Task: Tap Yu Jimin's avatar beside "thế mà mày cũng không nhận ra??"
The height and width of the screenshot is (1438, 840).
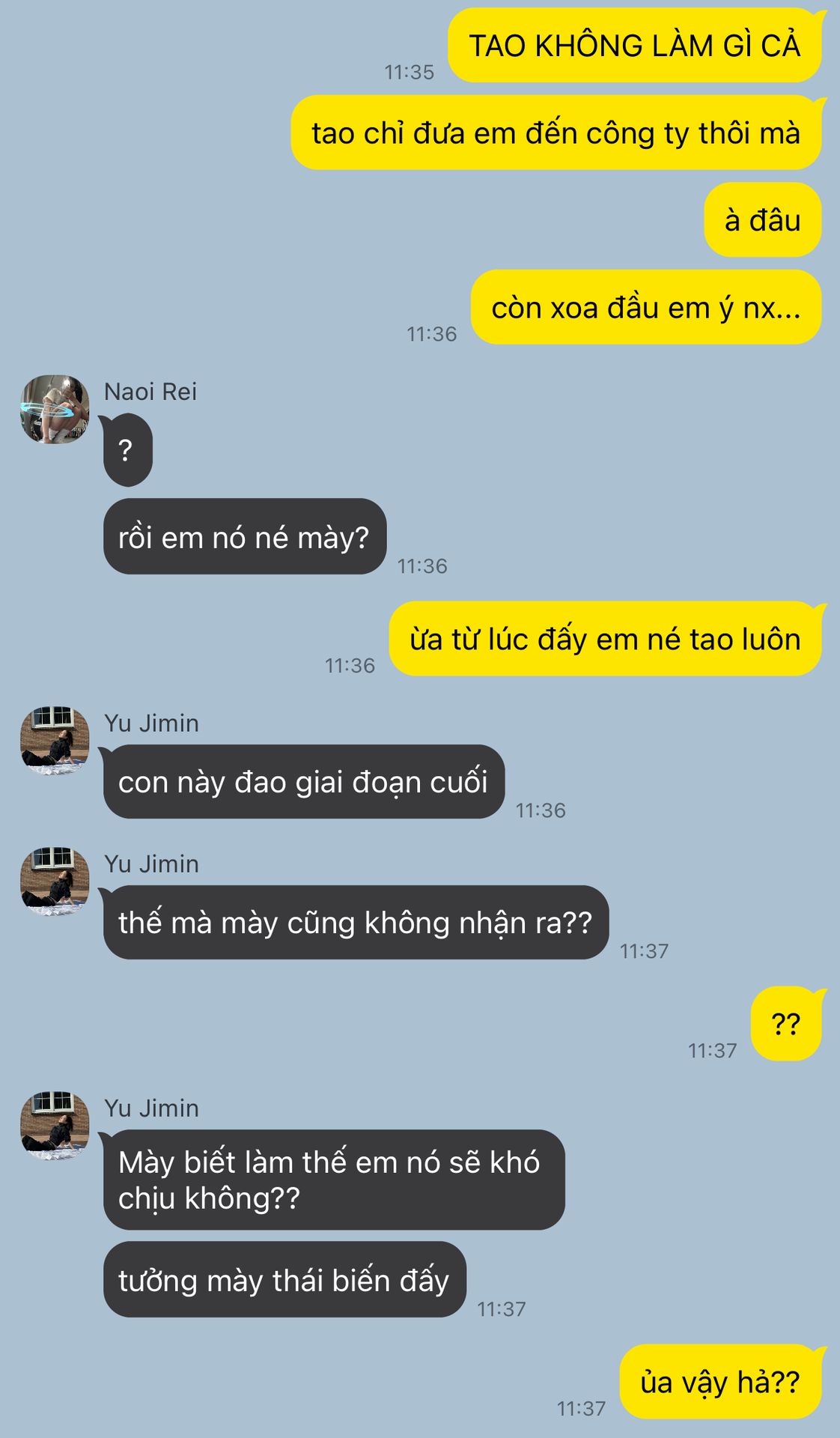Action: pyautogui.click(x=55, y=882)
